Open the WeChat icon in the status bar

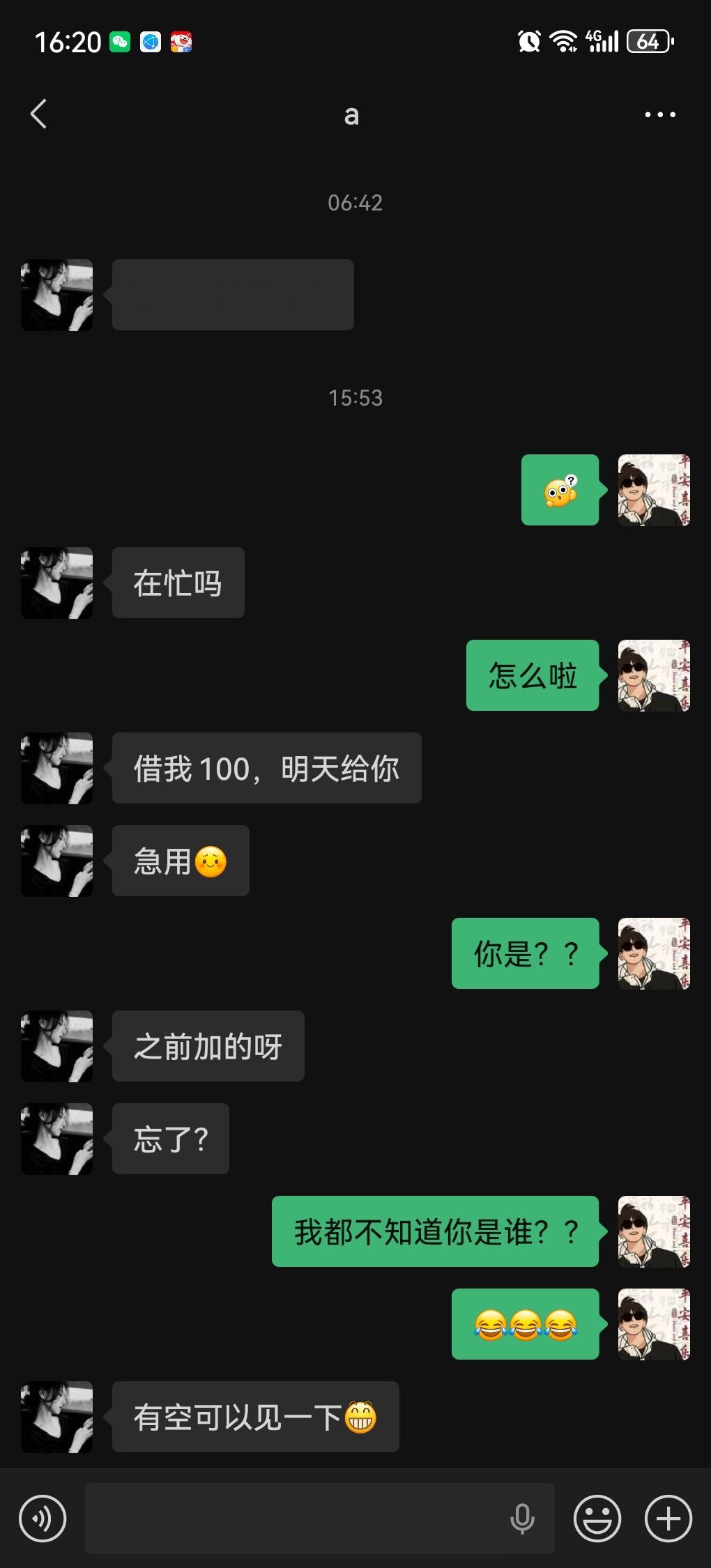pyautogui.click(x=120, y=42)
